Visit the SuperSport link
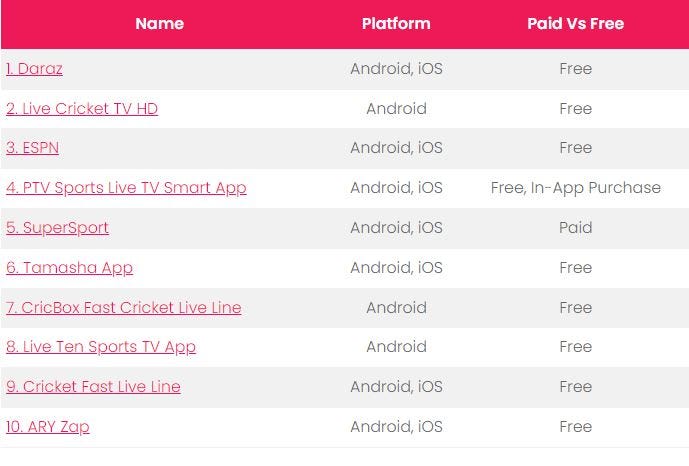The width and height of the screenshot is (689, 466). pyautogui.click(x=57, y=228)
